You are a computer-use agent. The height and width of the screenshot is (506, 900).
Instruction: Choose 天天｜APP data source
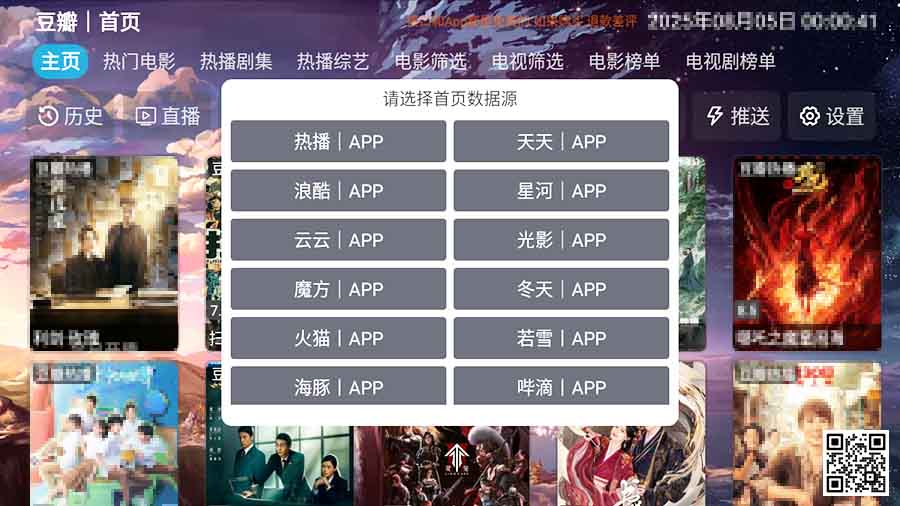tap(561, 141)
